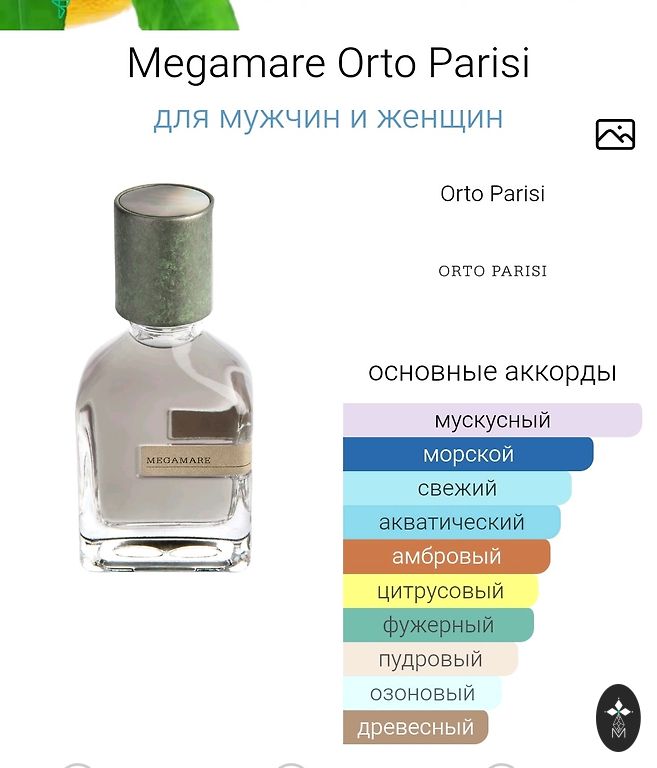Viewport: 657px width, 768px height.
Task: Tap the ORTO PARISI brand logo
Action: pos(492,271)
